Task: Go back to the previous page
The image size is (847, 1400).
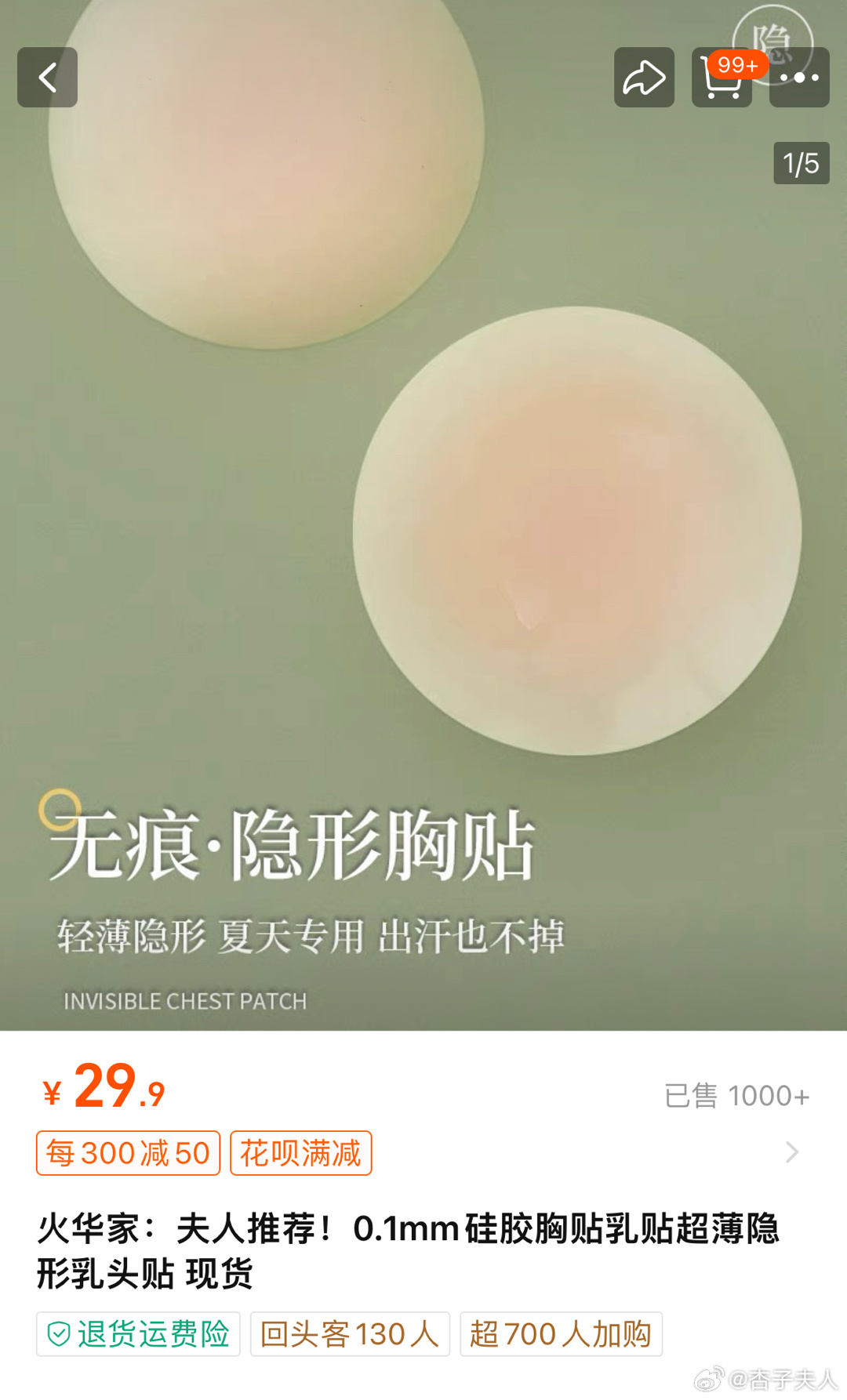Action: [47, 77]
